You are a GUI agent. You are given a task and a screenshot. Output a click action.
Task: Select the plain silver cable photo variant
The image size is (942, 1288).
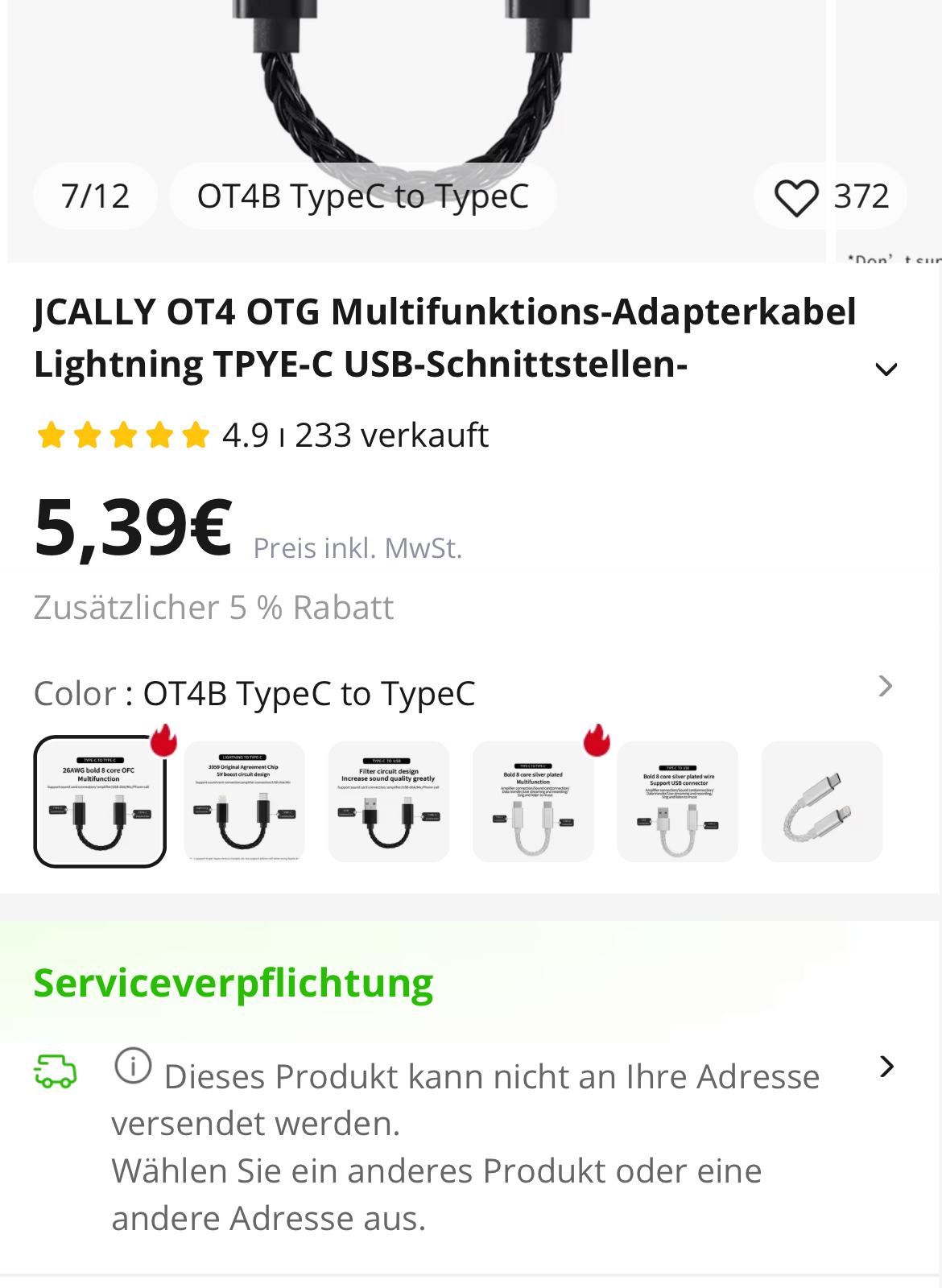click(x=821, y=802)
